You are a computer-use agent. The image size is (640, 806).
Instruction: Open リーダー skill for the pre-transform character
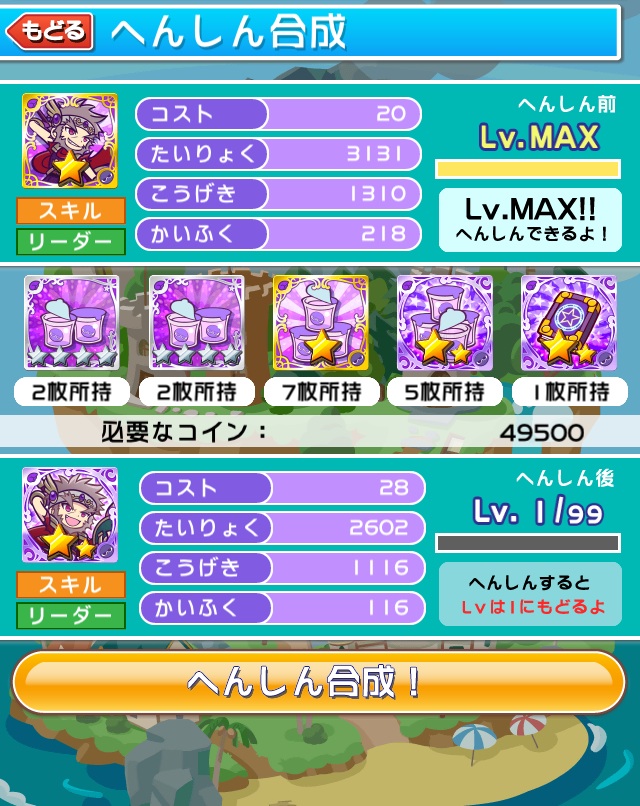[70, 242]
